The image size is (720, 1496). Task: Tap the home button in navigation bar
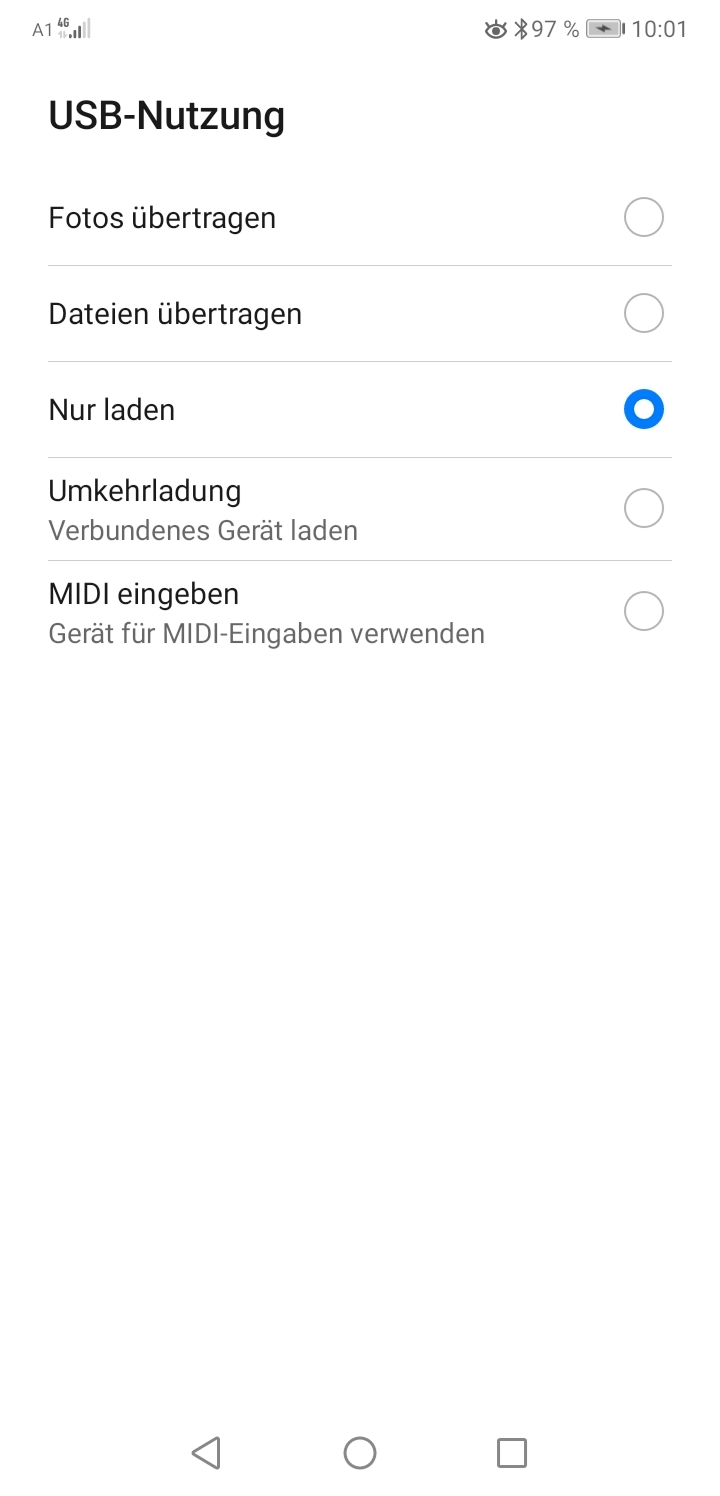click(x=360, y=1452)
